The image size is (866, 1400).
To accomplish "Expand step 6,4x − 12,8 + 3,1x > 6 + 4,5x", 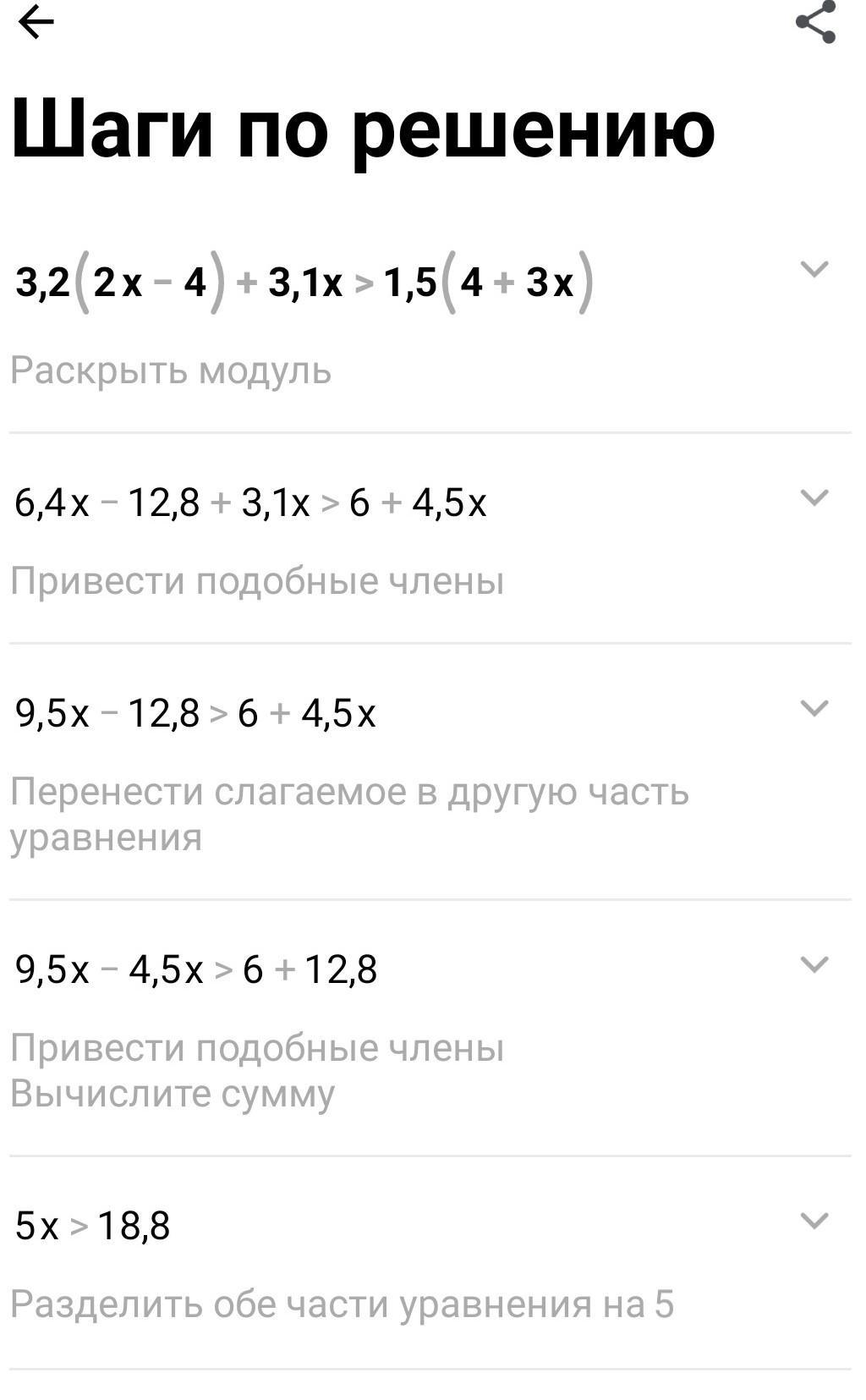I will [x=814, y=497].
